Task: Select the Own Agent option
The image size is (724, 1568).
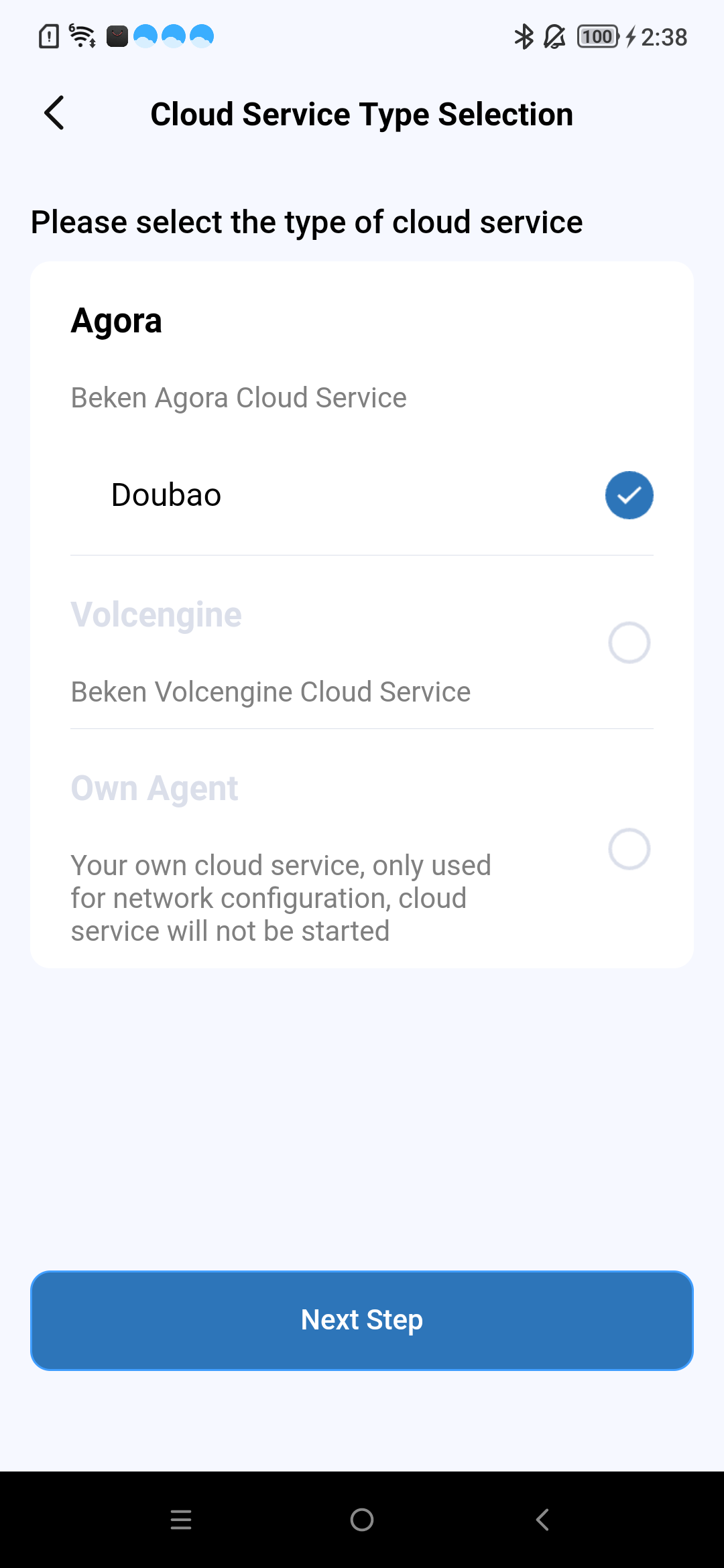Action: tap(629, 849)
